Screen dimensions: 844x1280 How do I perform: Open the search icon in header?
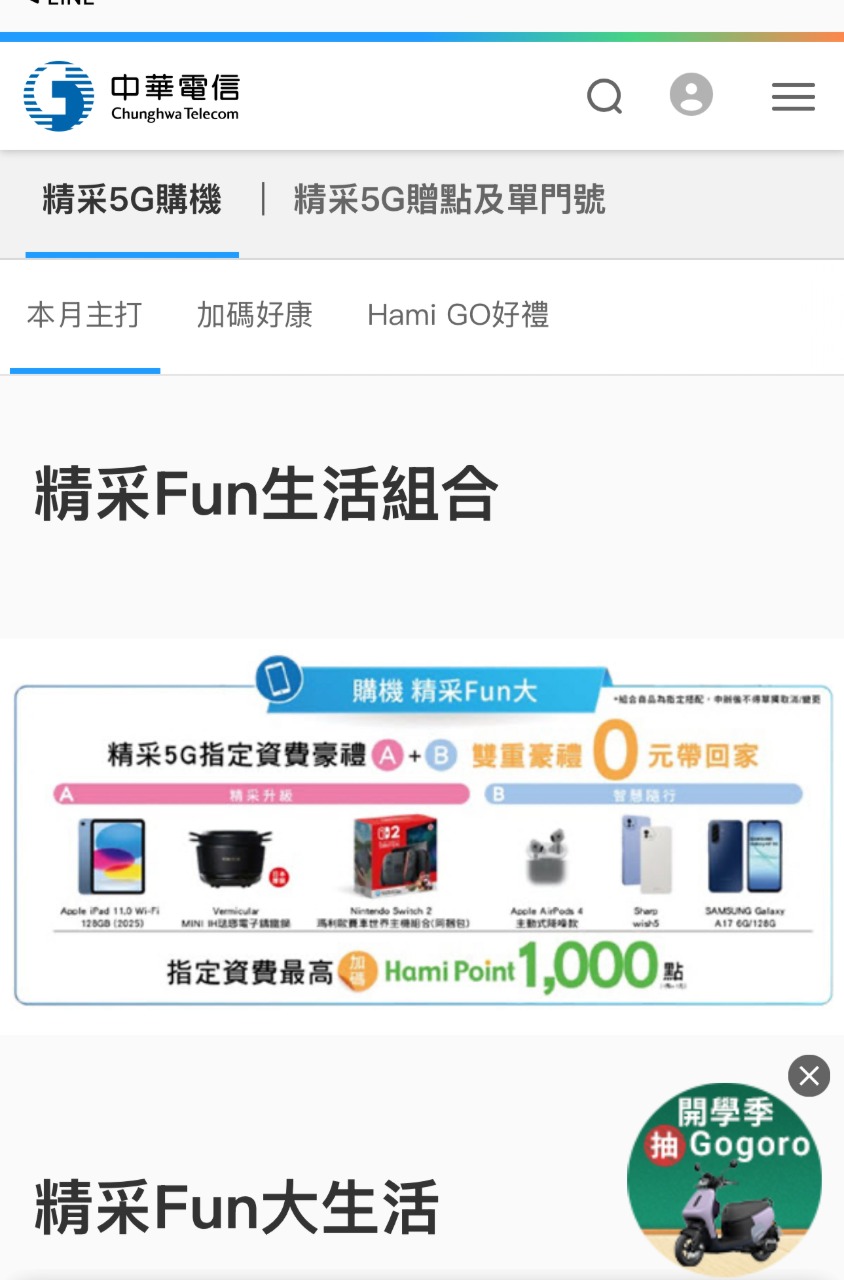click(604, 97)
